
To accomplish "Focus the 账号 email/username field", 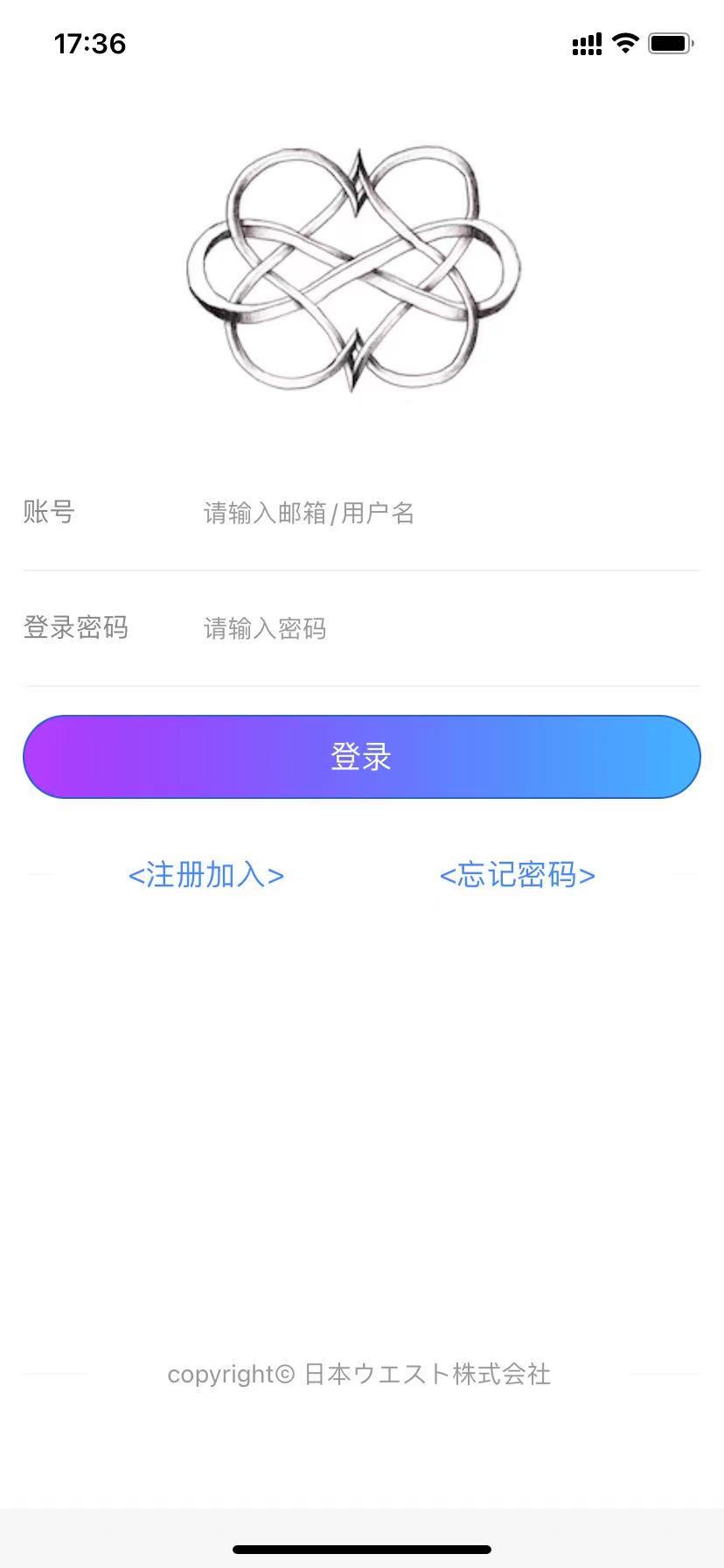I will 437,513.
